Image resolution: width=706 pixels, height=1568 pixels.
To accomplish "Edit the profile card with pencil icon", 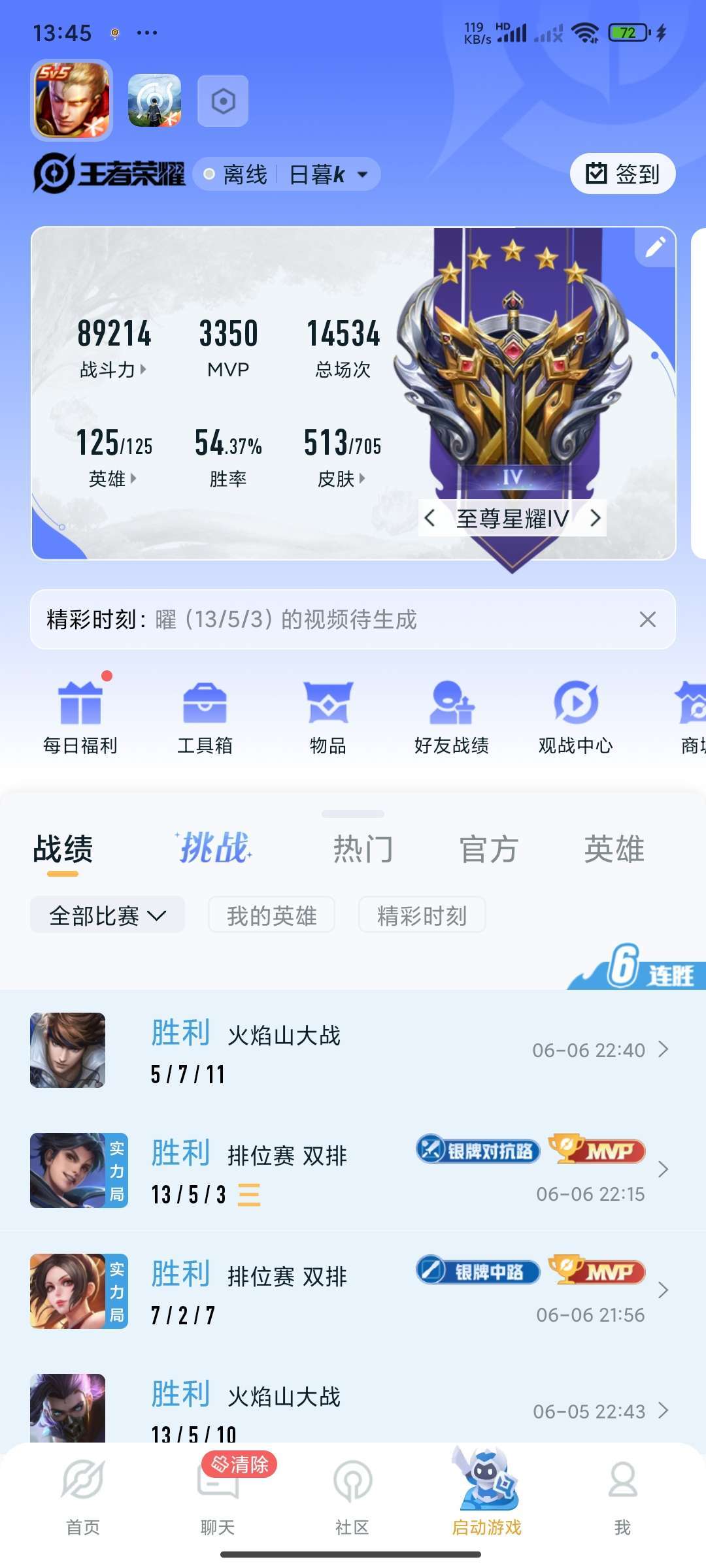I will tap(655, 248).
